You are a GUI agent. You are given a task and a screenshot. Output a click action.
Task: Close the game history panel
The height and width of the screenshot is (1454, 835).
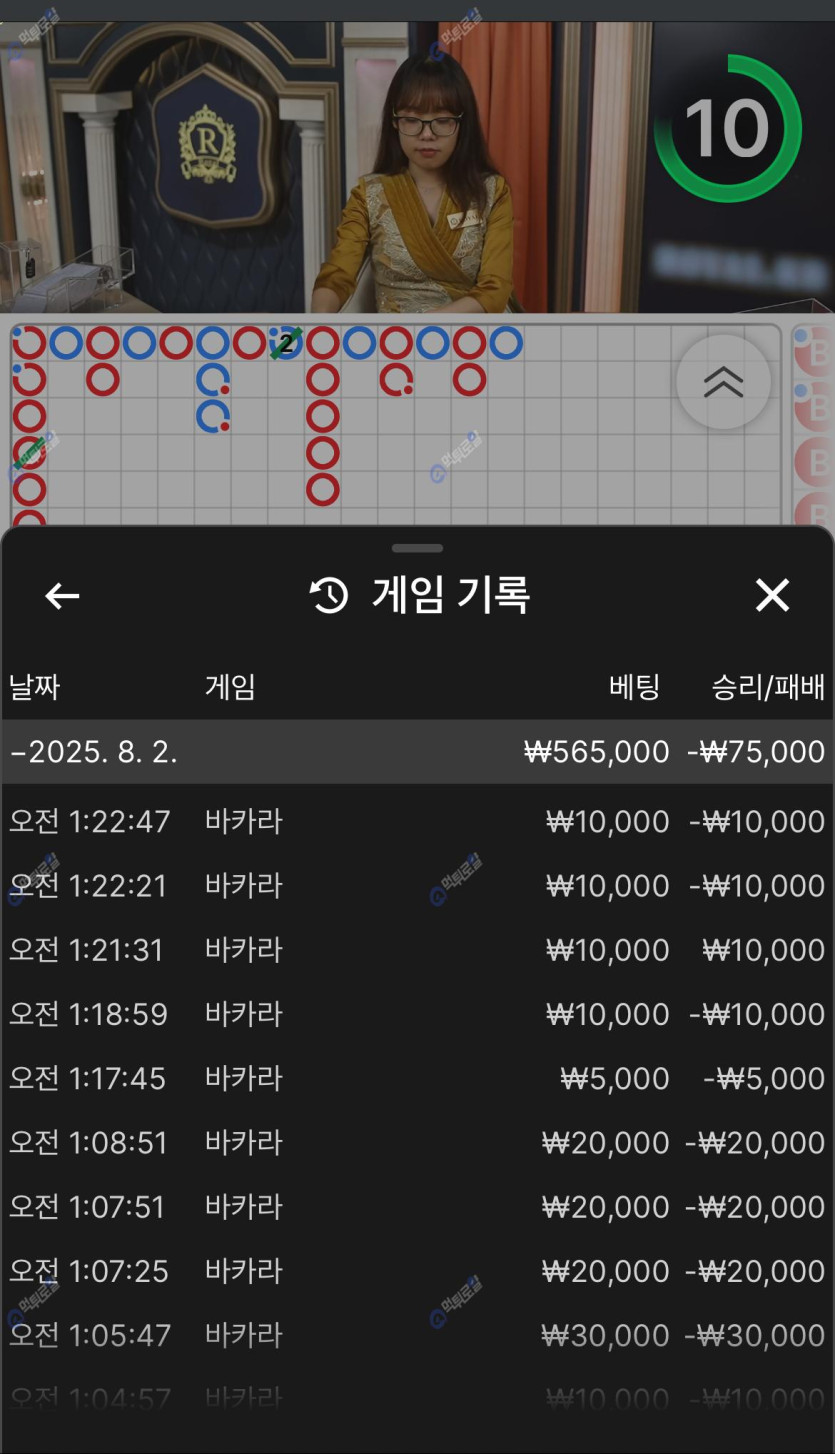[x=772, y=596]
